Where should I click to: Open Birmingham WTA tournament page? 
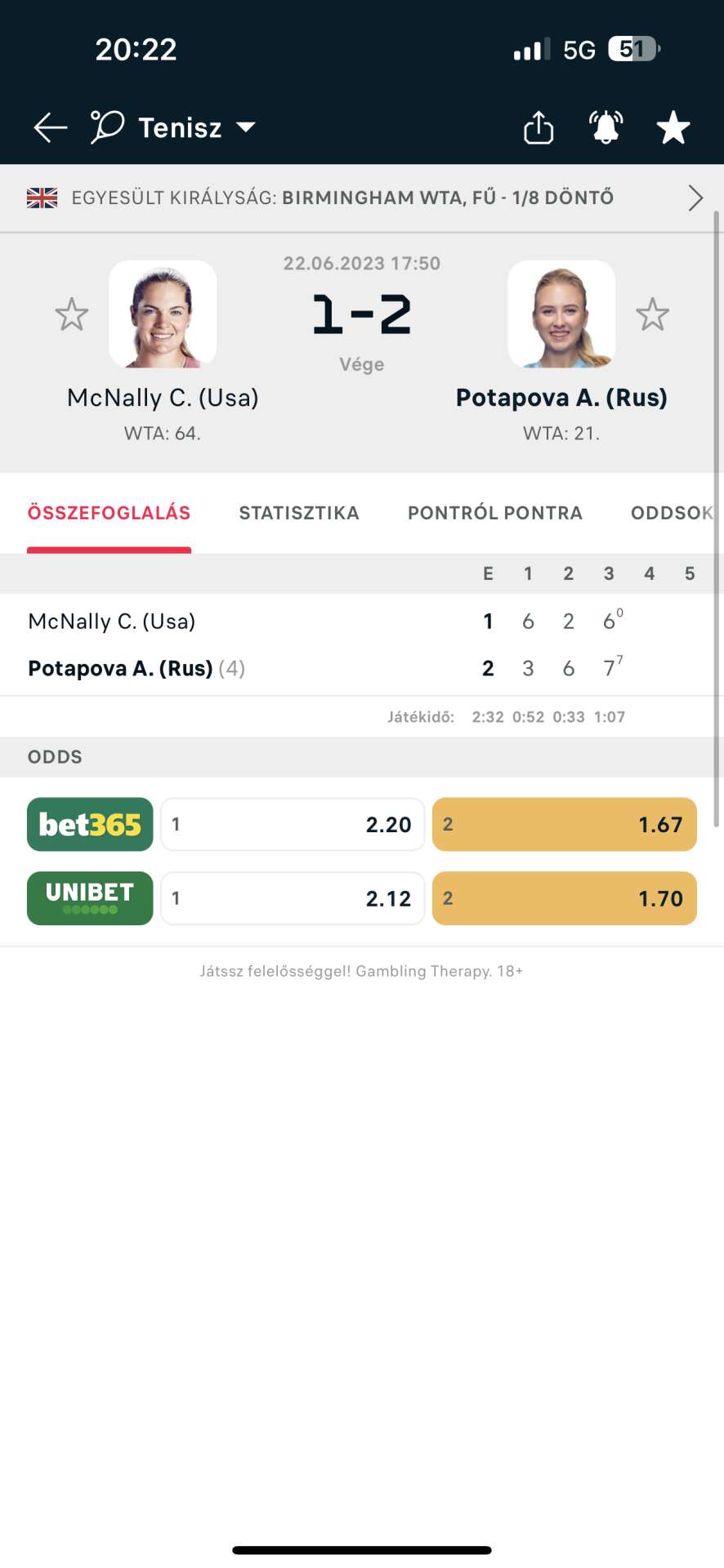click(x=362, y=198)
